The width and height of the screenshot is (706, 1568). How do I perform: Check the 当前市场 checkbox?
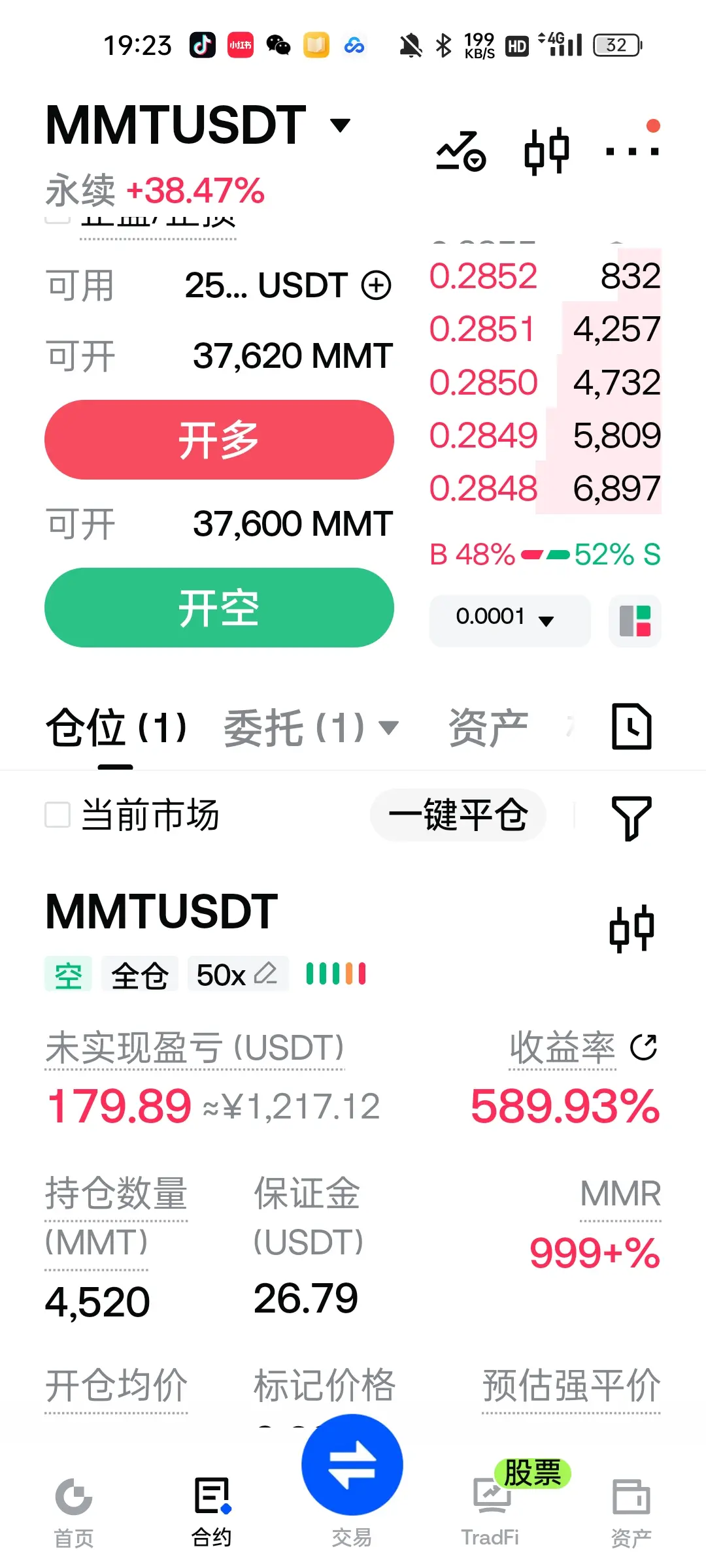click(58, 815)
